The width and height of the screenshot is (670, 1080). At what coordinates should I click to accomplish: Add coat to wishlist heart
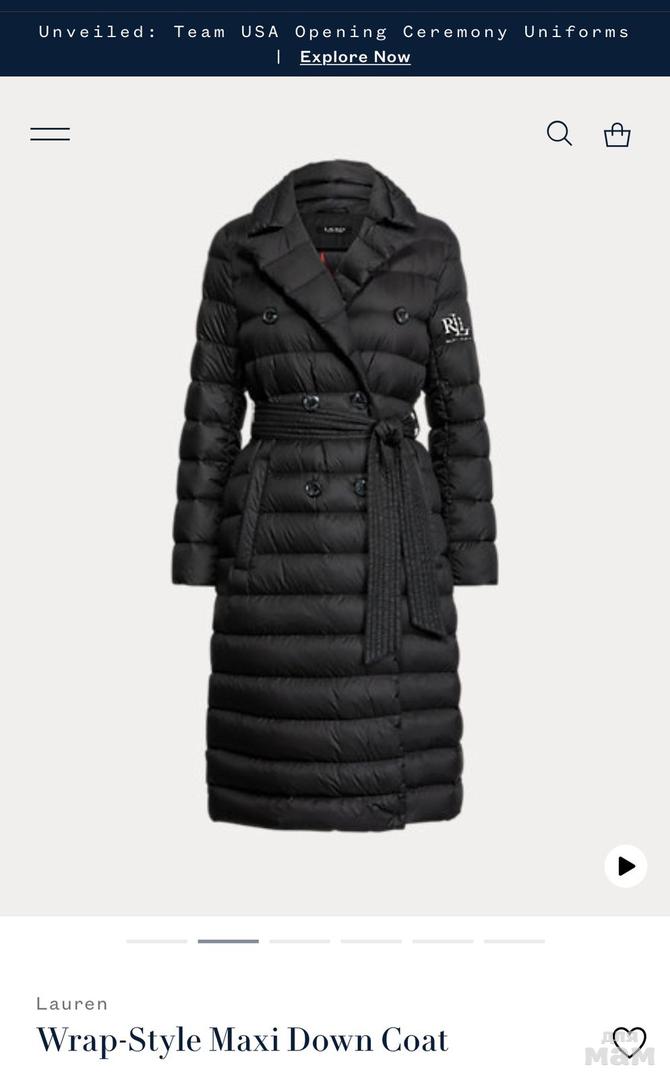pyautogui.click(x=629, y=1042)
